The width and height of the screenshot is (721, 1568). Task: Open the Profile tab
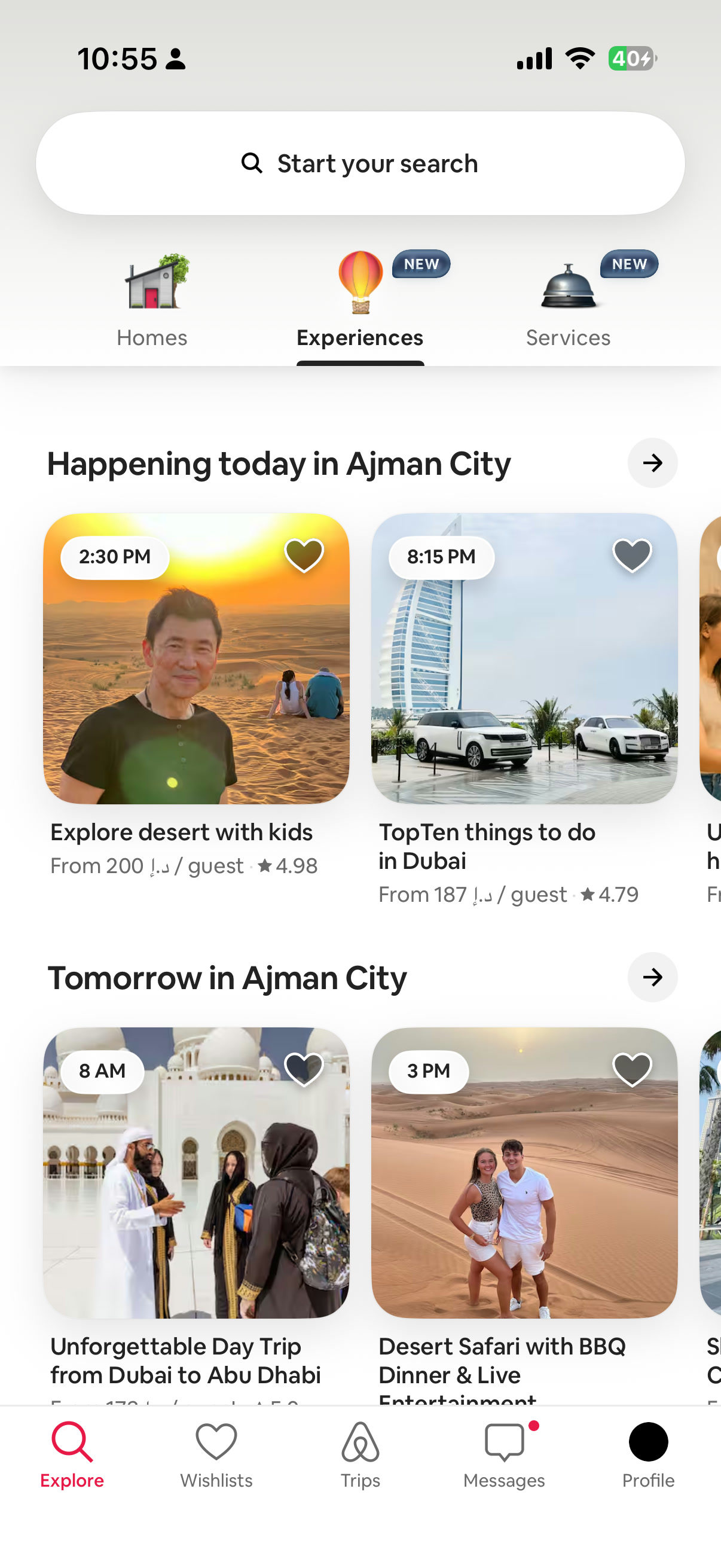[x=649, y=1455]
